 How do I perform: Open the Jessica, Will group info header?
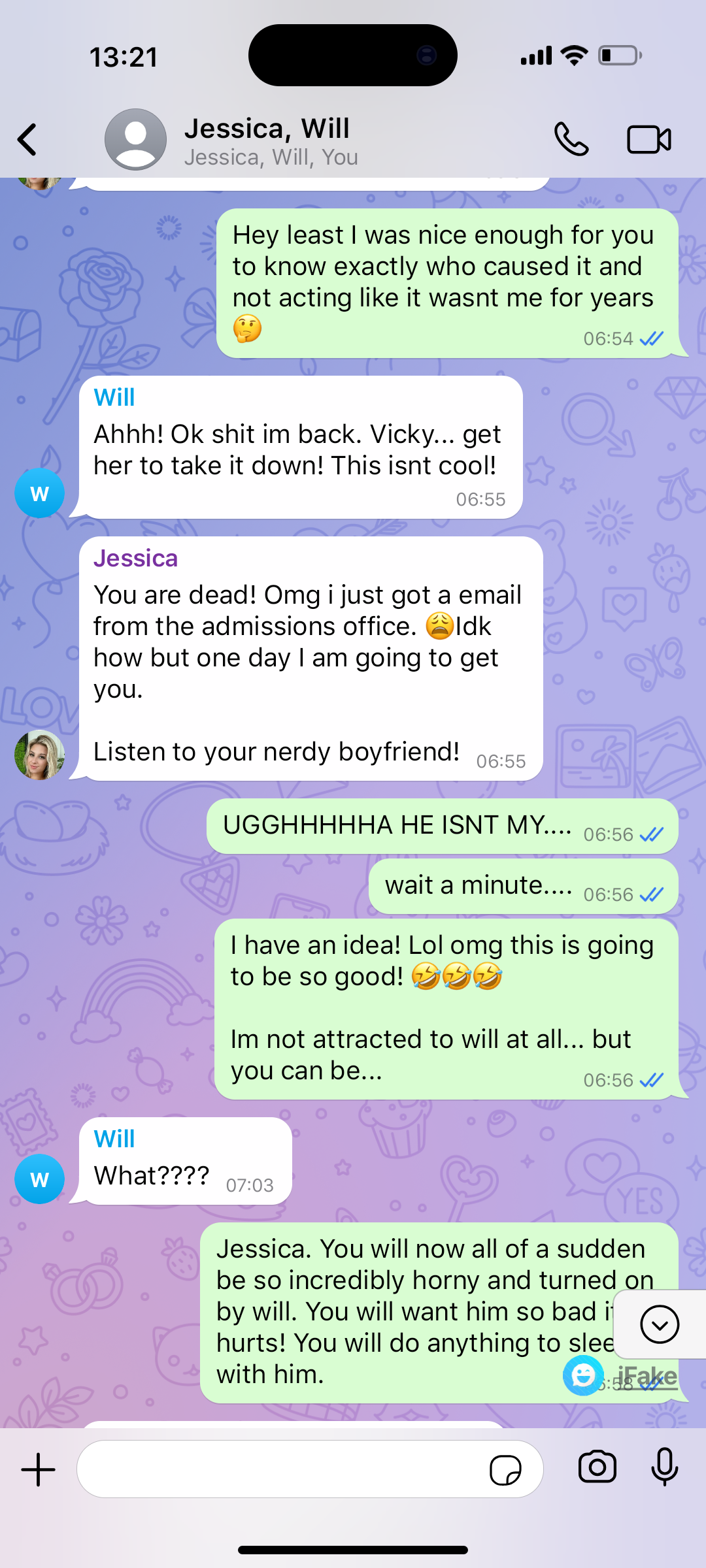[267, 140]
